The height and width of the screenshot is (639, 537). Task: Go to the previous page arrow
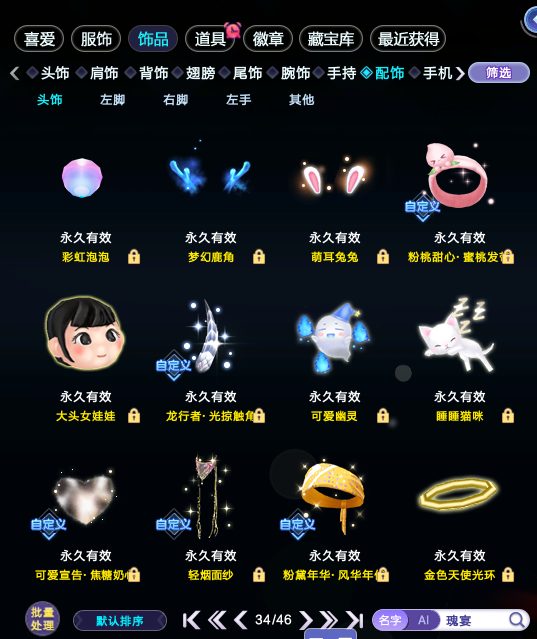240,620
